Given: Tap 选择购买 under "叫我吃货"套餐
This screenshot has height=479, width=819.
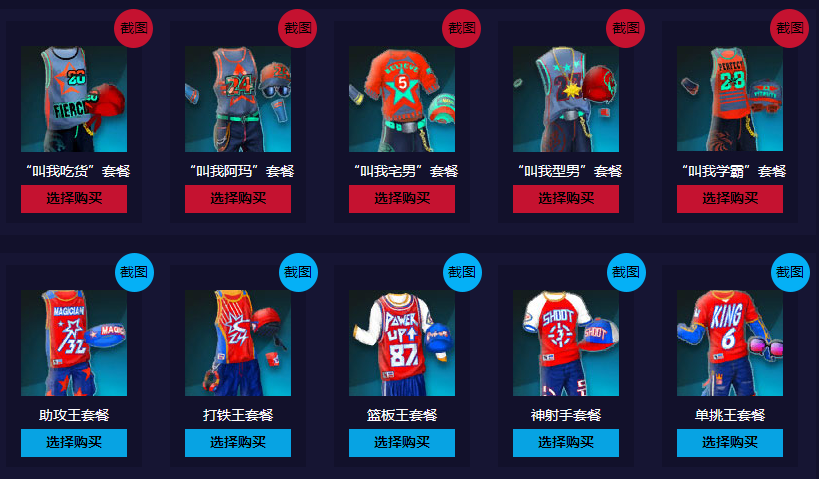Looking at the screenshot, I should [74, 199].
